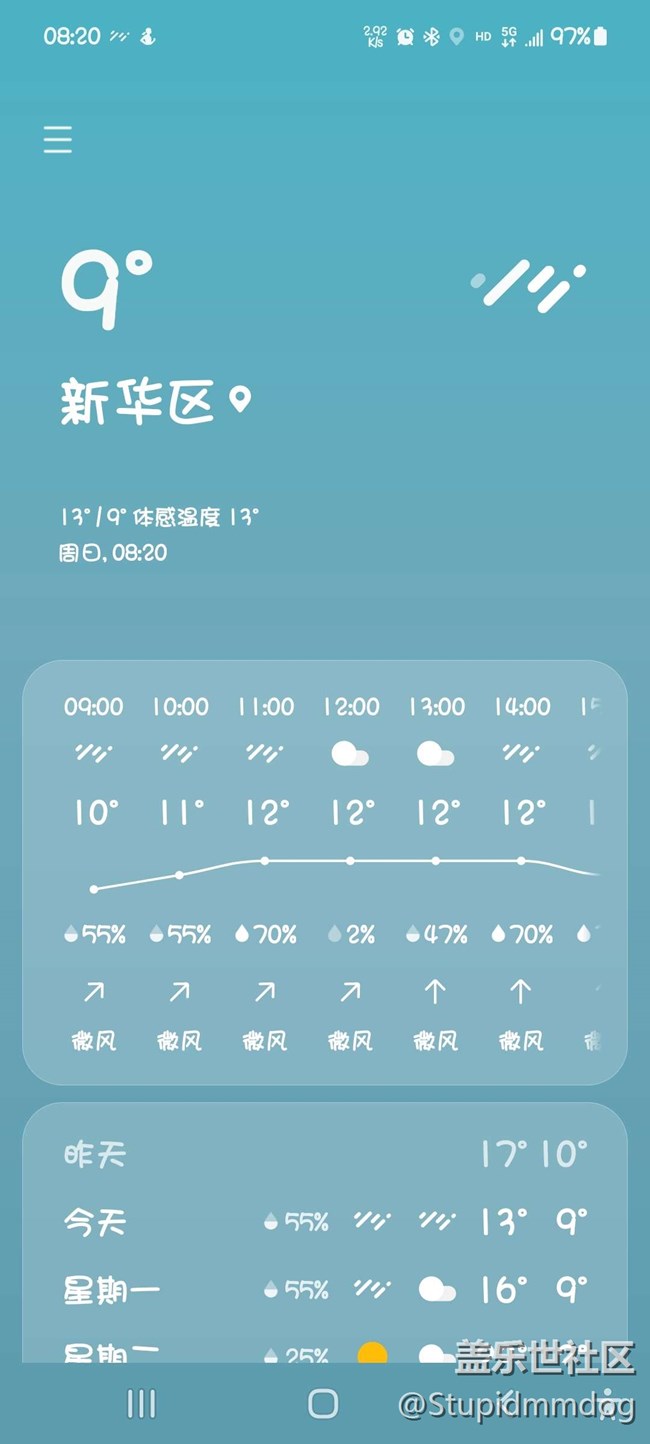Open the 今天 daily forecast row
Viewport: 650px width, 1444px height.
tap(325, 1221)
